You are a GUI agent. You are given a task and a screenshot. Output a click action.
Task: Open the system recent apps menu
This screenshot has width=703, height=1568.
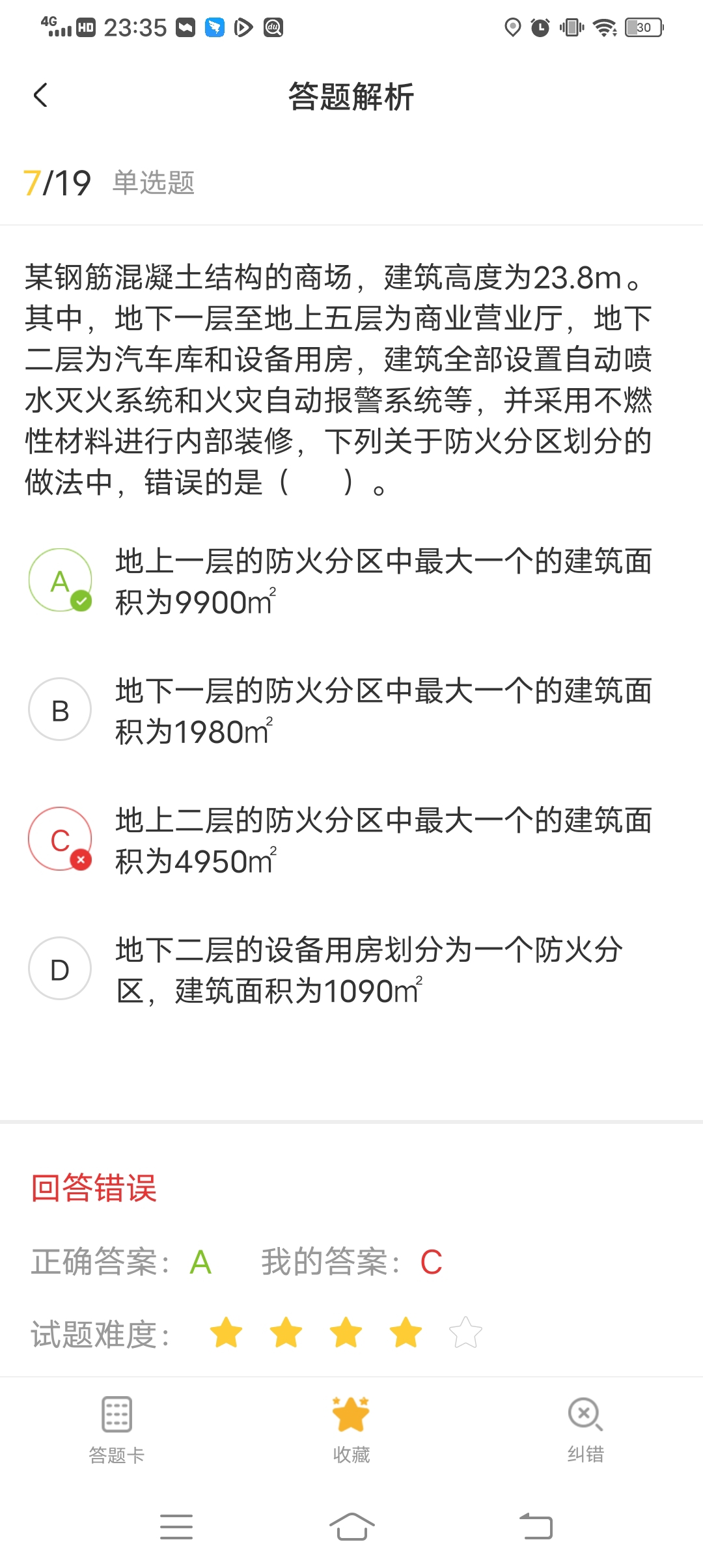(x=176, y=1526)
